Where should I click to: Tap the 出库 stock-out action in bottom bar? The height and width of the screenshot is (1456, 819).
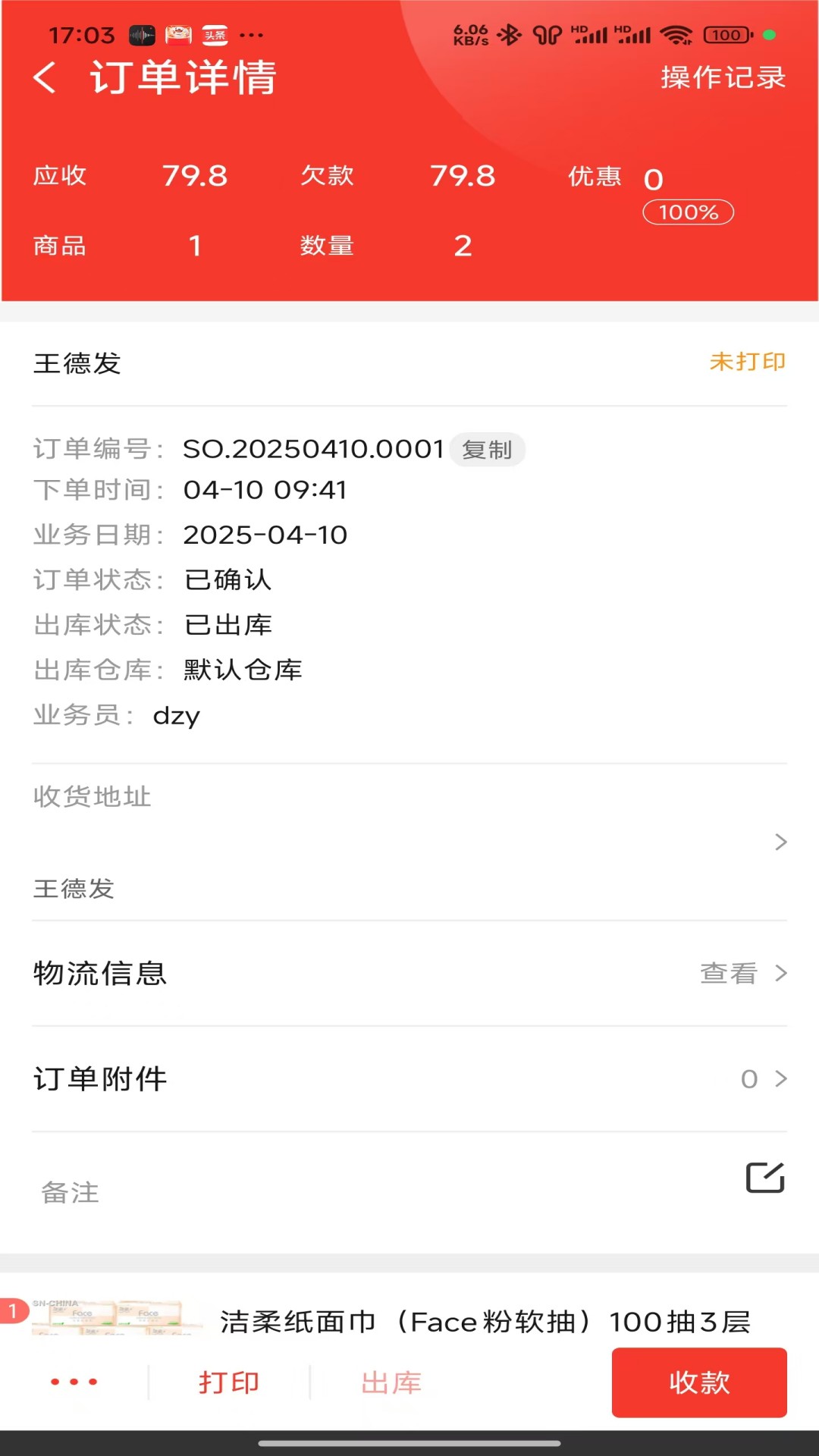click(391, 1382)
